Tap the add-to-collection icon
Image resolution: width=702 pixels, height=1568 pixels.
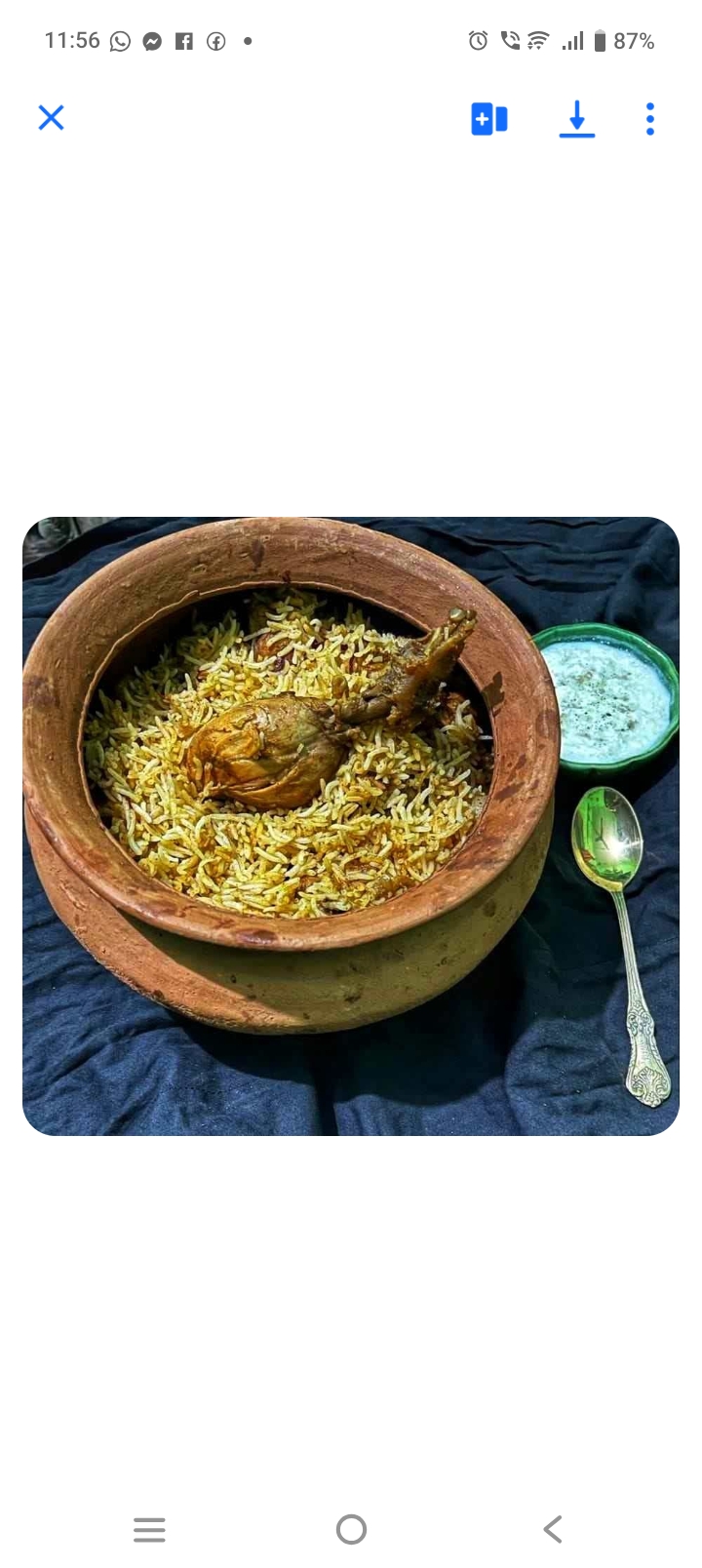[x=488, y=119]
